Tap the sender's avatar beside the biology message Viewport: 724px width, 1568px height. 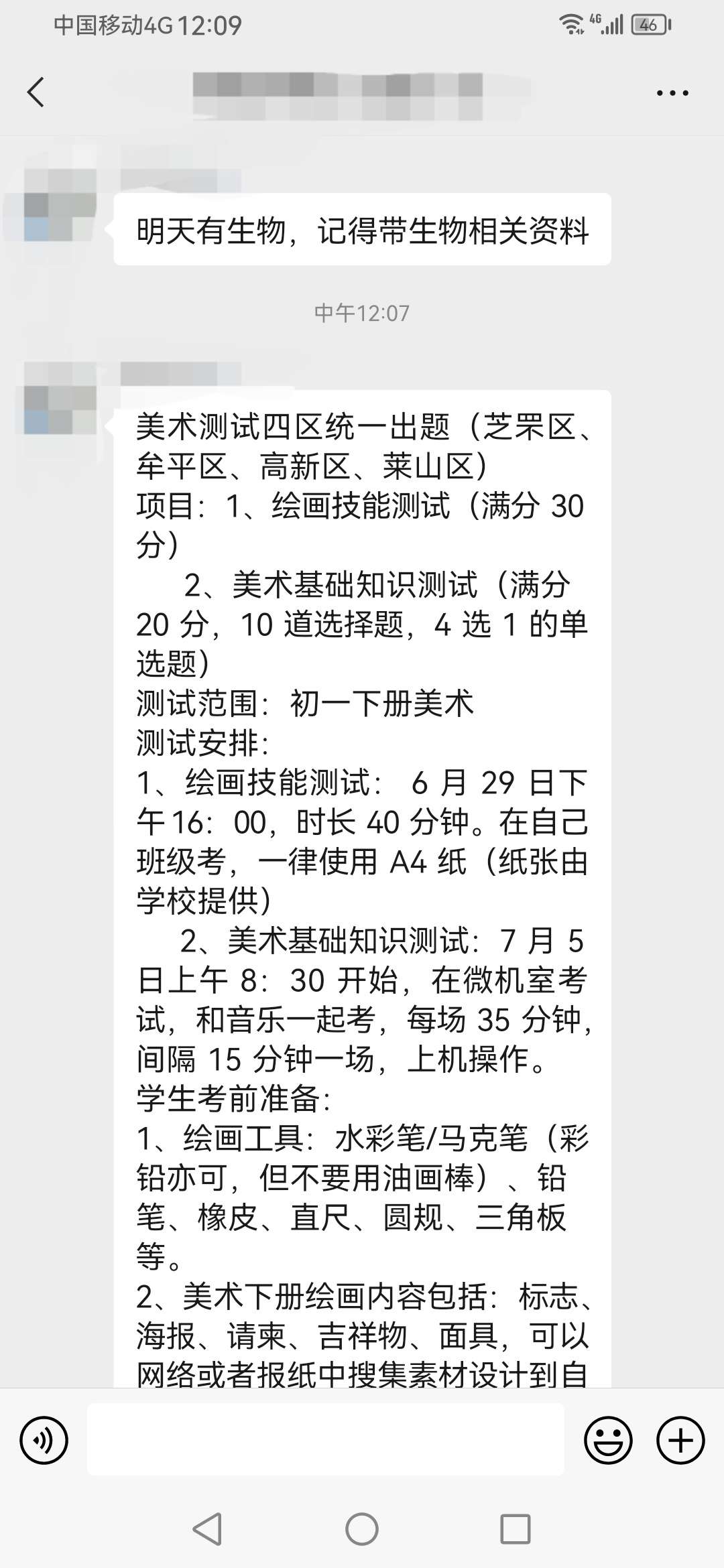coord(60,205)
